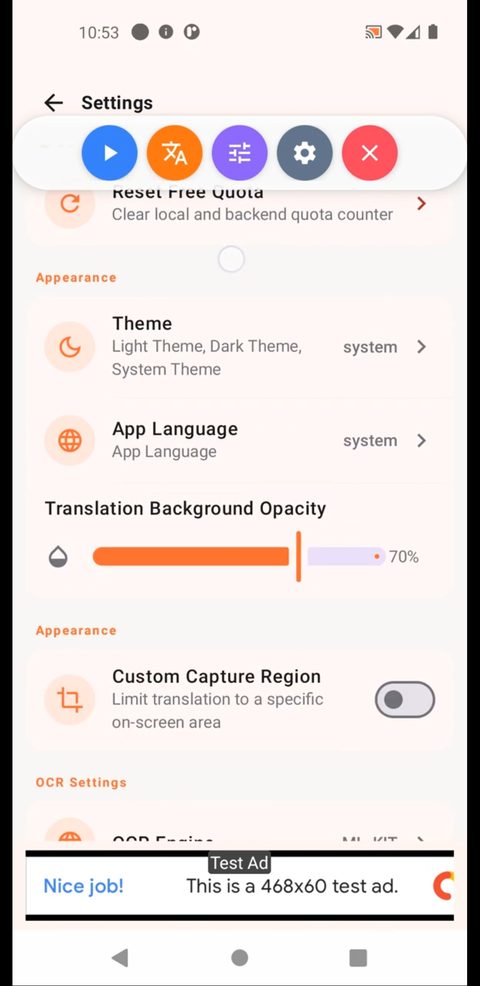Go back from the Settings screen
The height and width of the screenshot is (986, 480).
click(53, 102)
